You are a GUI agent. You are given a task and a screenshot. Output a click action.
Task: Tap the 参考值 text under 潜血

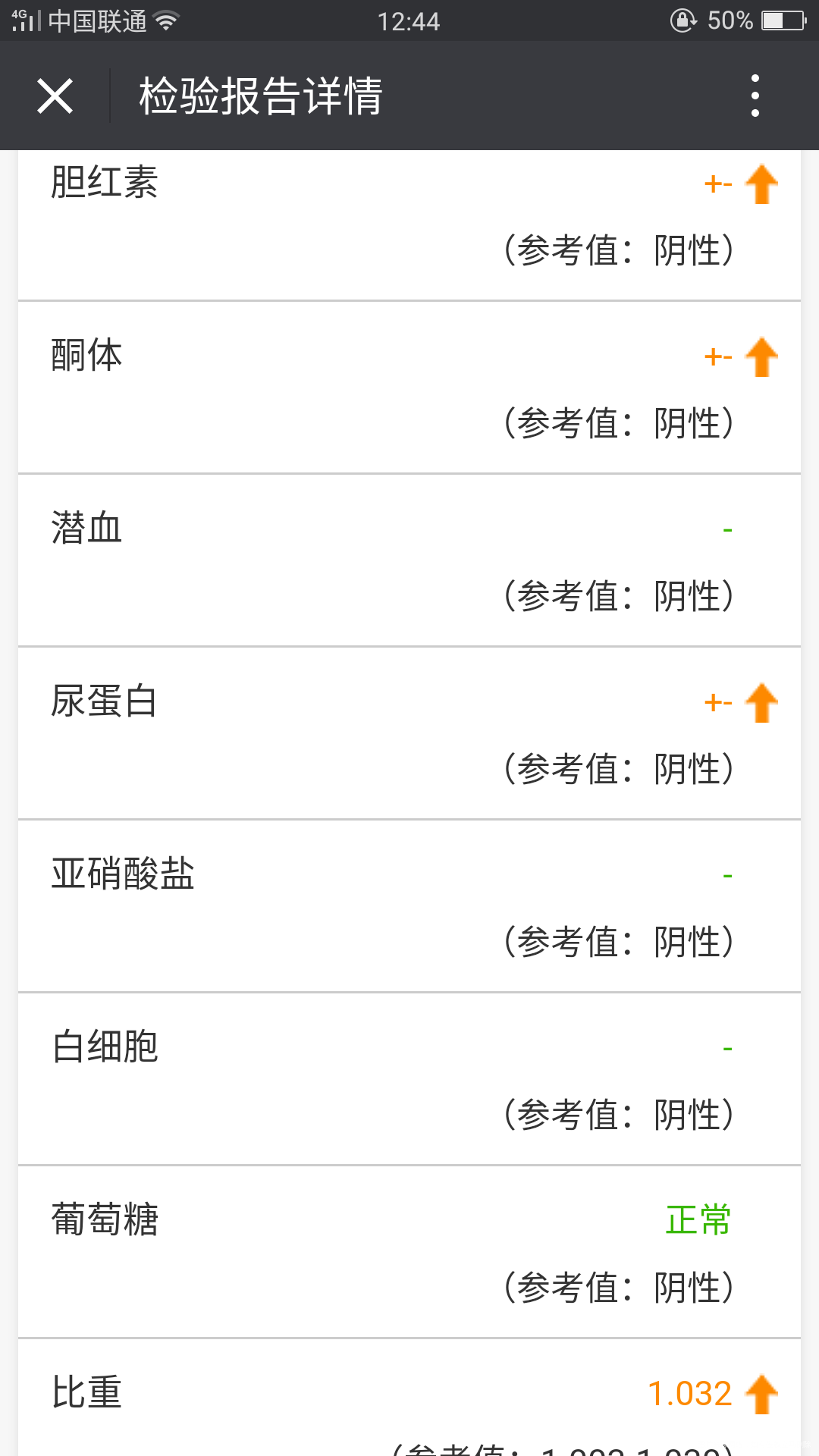[x=619, y=597]
